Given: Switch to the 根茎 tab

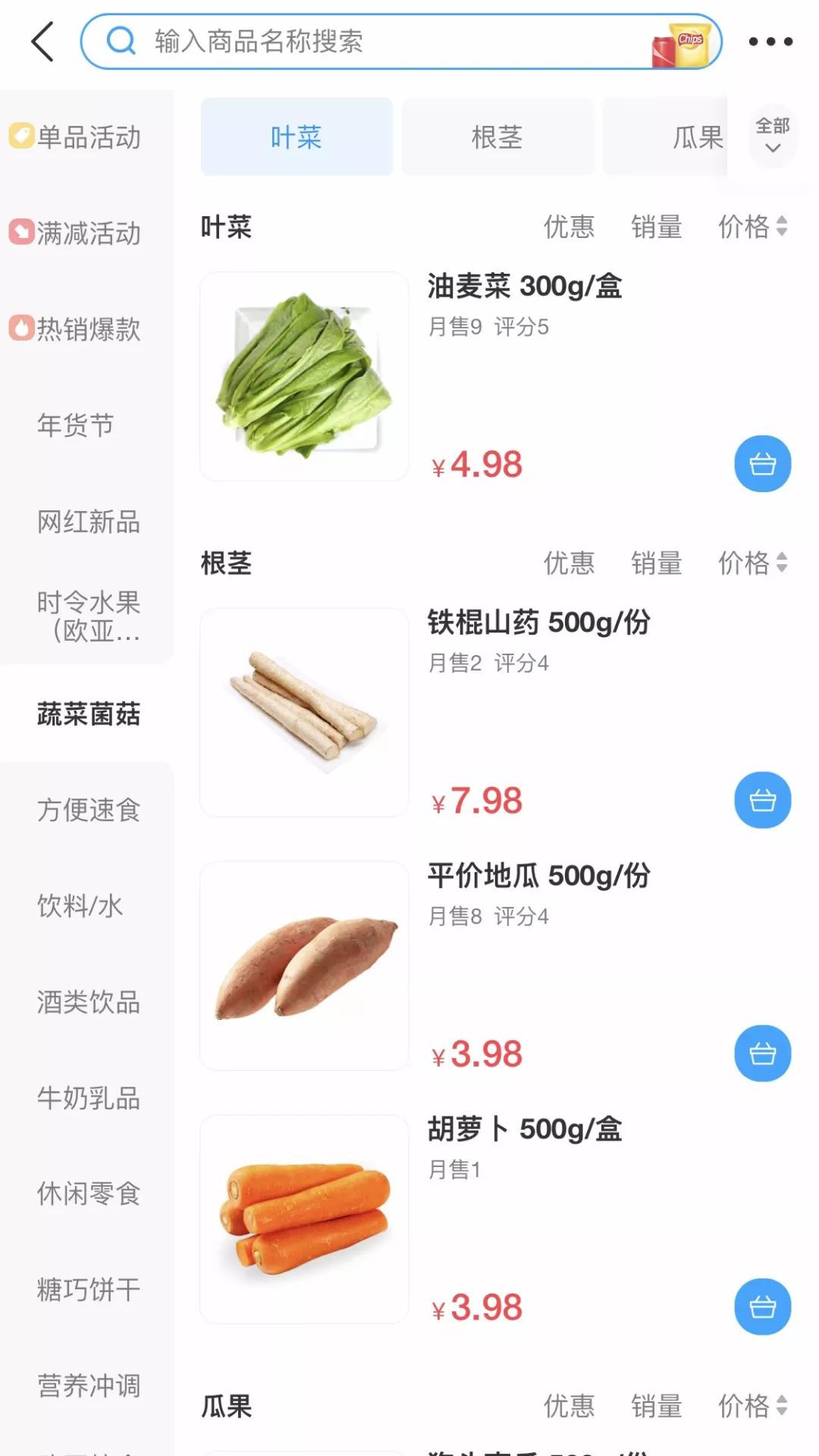Looking at the screenshot, I should click(497, 136).
